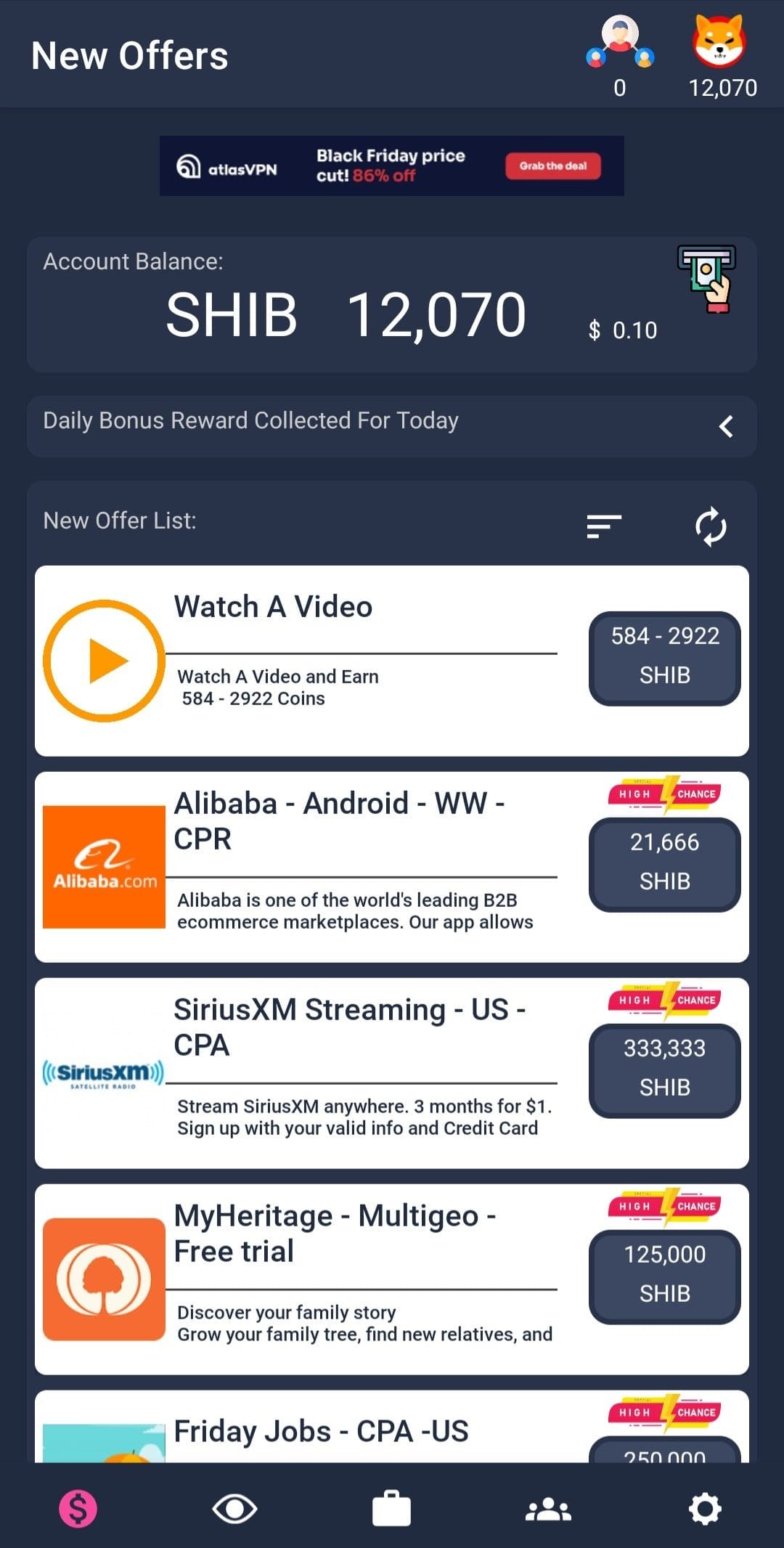Open the settings gear tab
Viewport: 784px width, 1548px height.
pos(705,1509)
